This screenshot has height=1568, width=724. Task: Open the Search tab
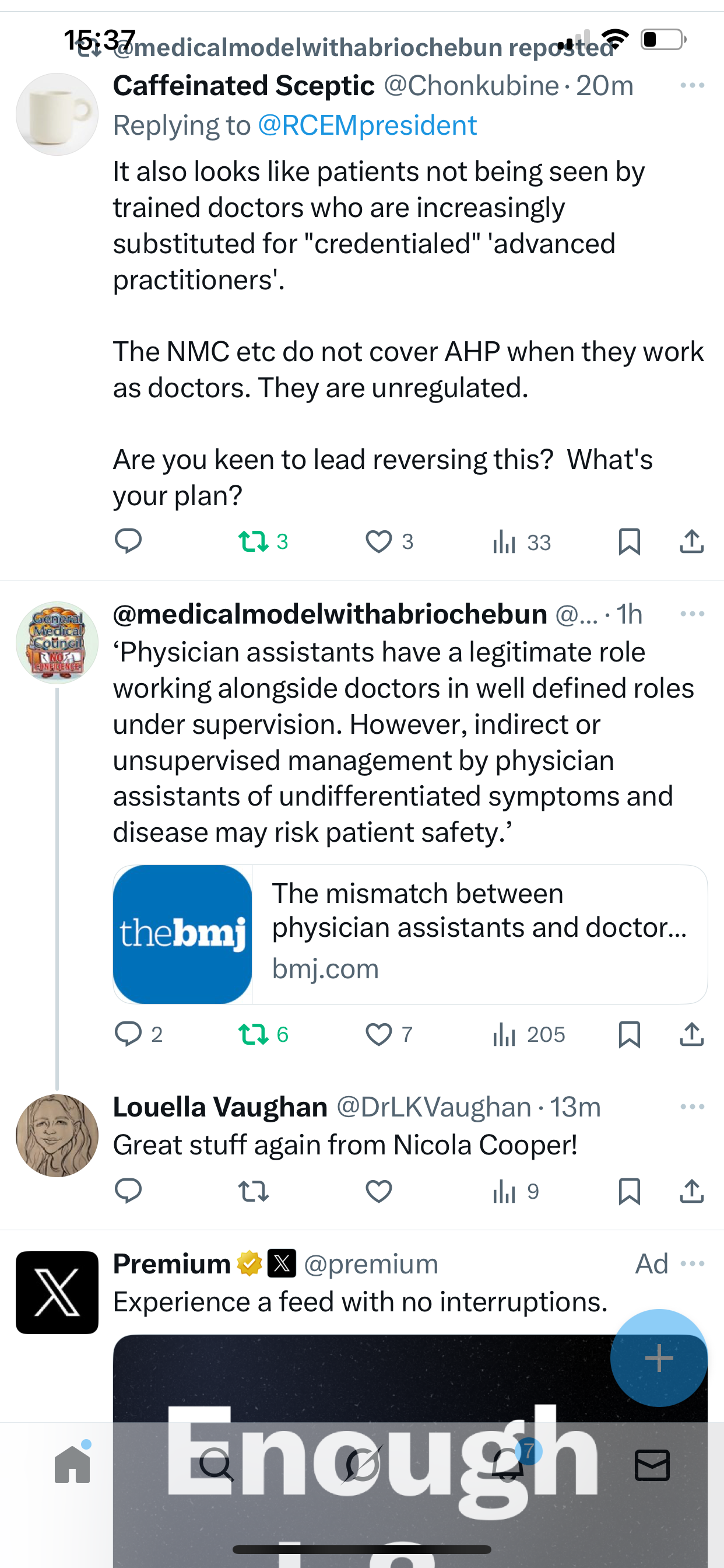(216, 1465)
